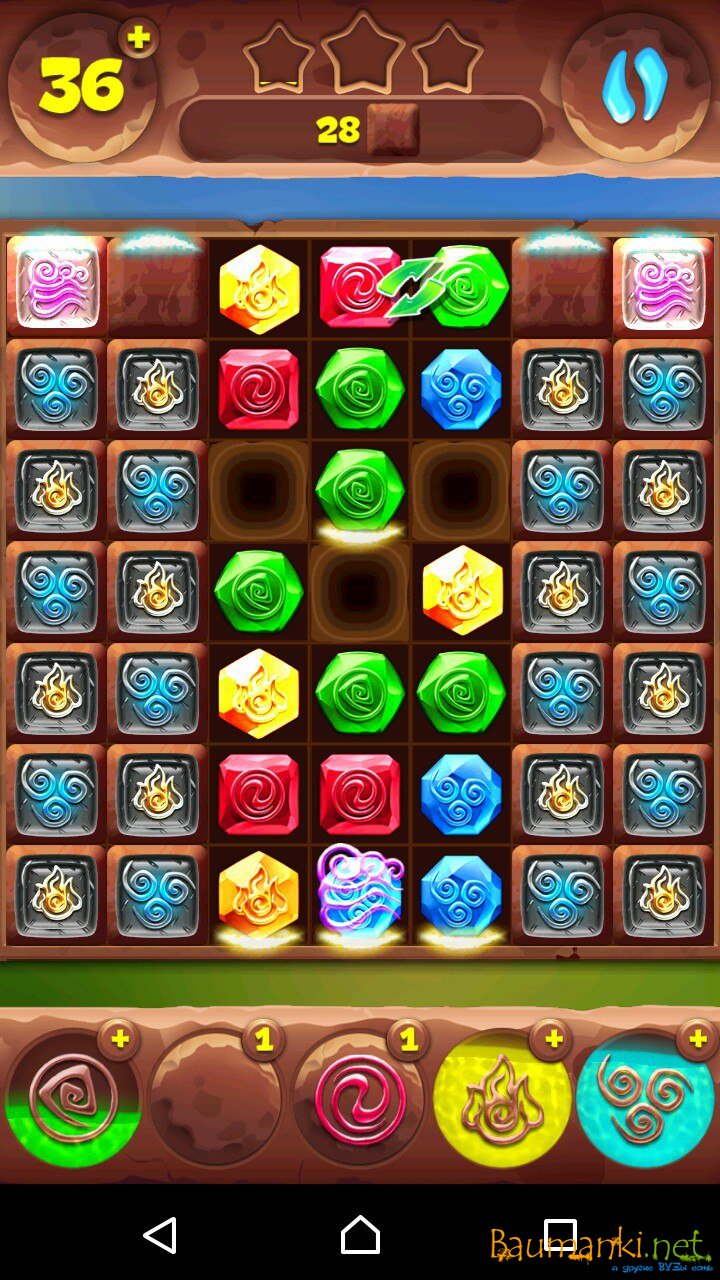Image resolution: width=720 pixels, height=1280 pixels.
Task: Pause the game with the top-right button
Action: pos(634,87)
